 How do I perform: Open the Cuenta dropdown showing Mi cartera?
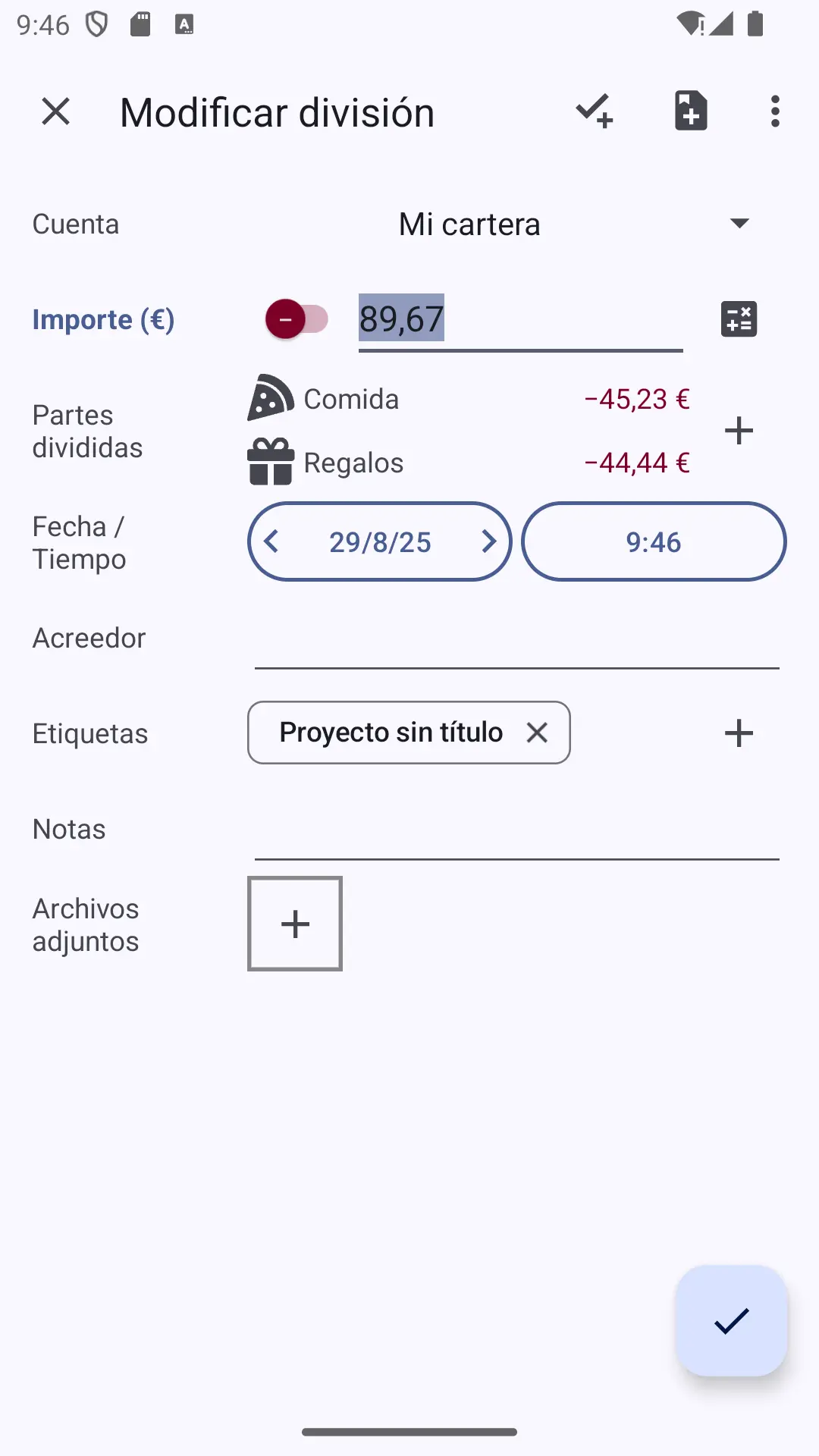[x=516, y=224]
